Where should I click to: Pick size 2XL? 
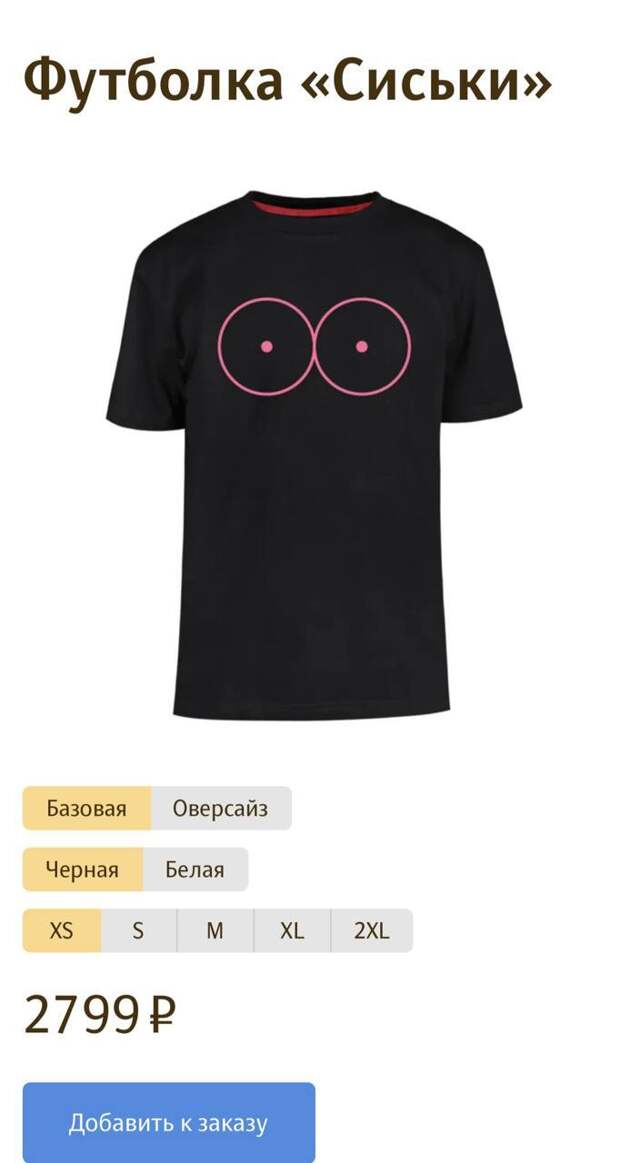pyautogui.click(x=371, y=930)
